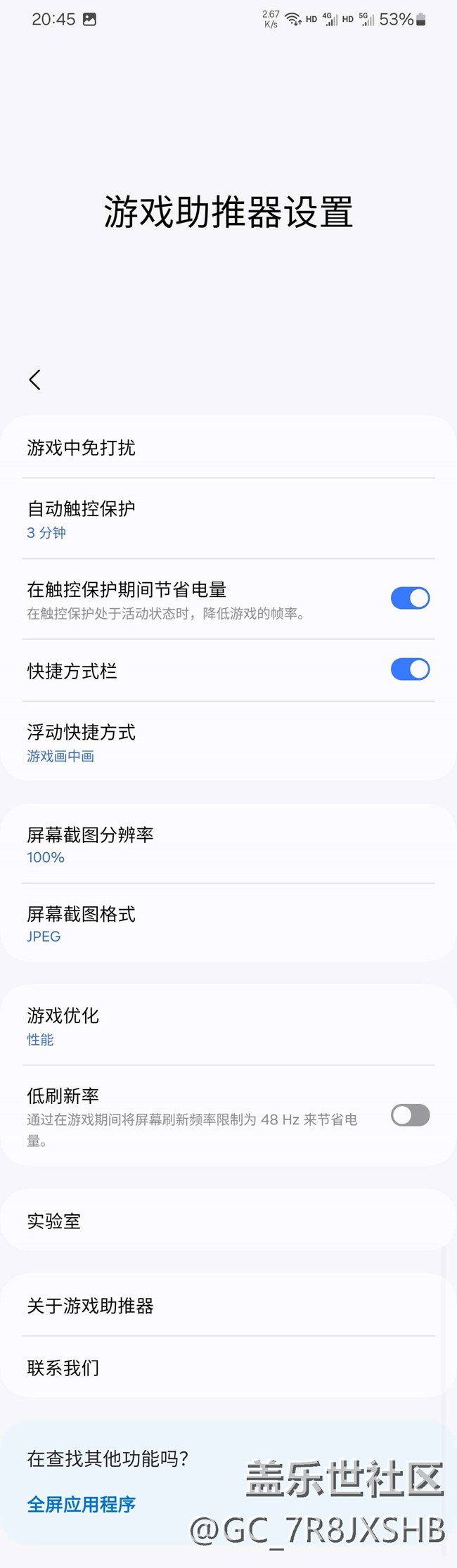Disable the 快捷方式栏 switch
The image size is (457, 1568).
[410, 669]
